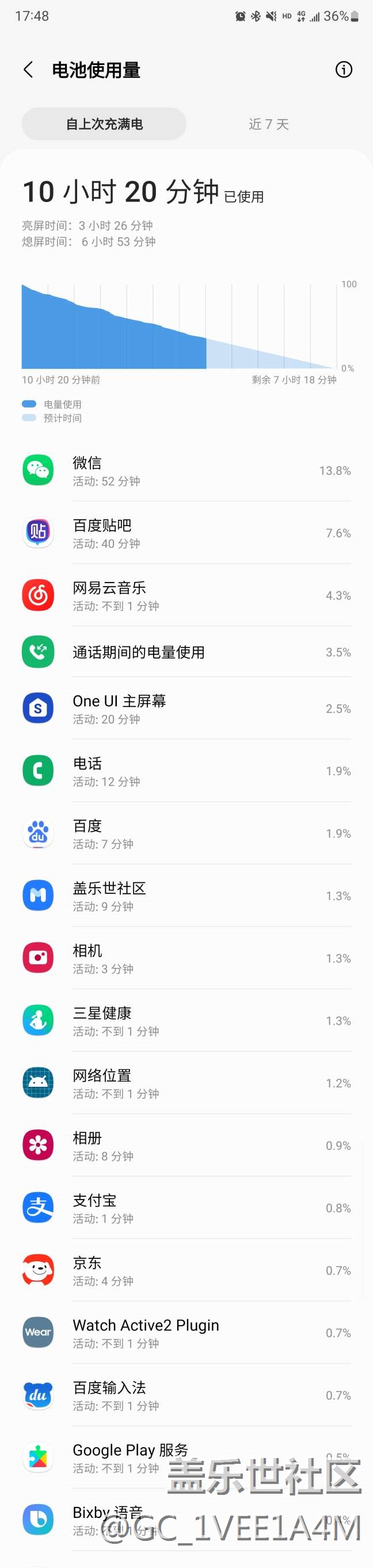Screen dimensions: 373x1568
Task: Select the 自上次充满电 tab
Action: pos(104,124)
